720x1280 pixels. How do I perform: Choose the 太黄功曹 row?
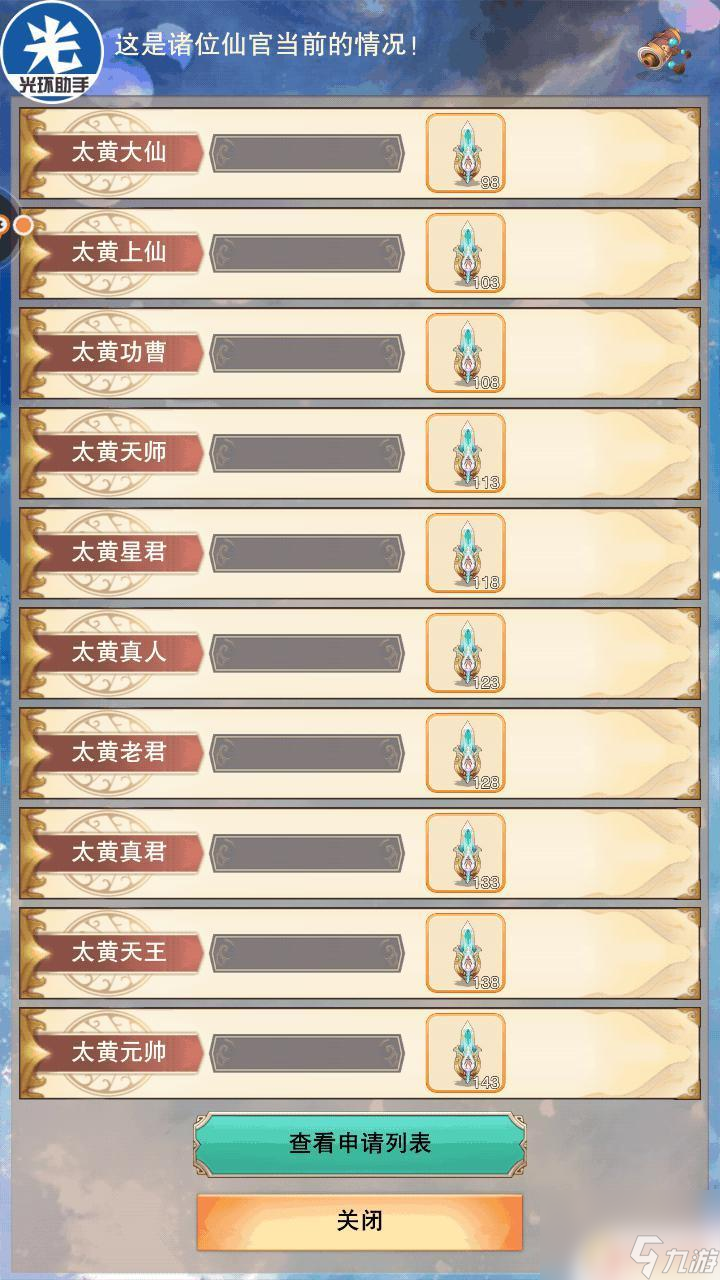click(360, 353)
